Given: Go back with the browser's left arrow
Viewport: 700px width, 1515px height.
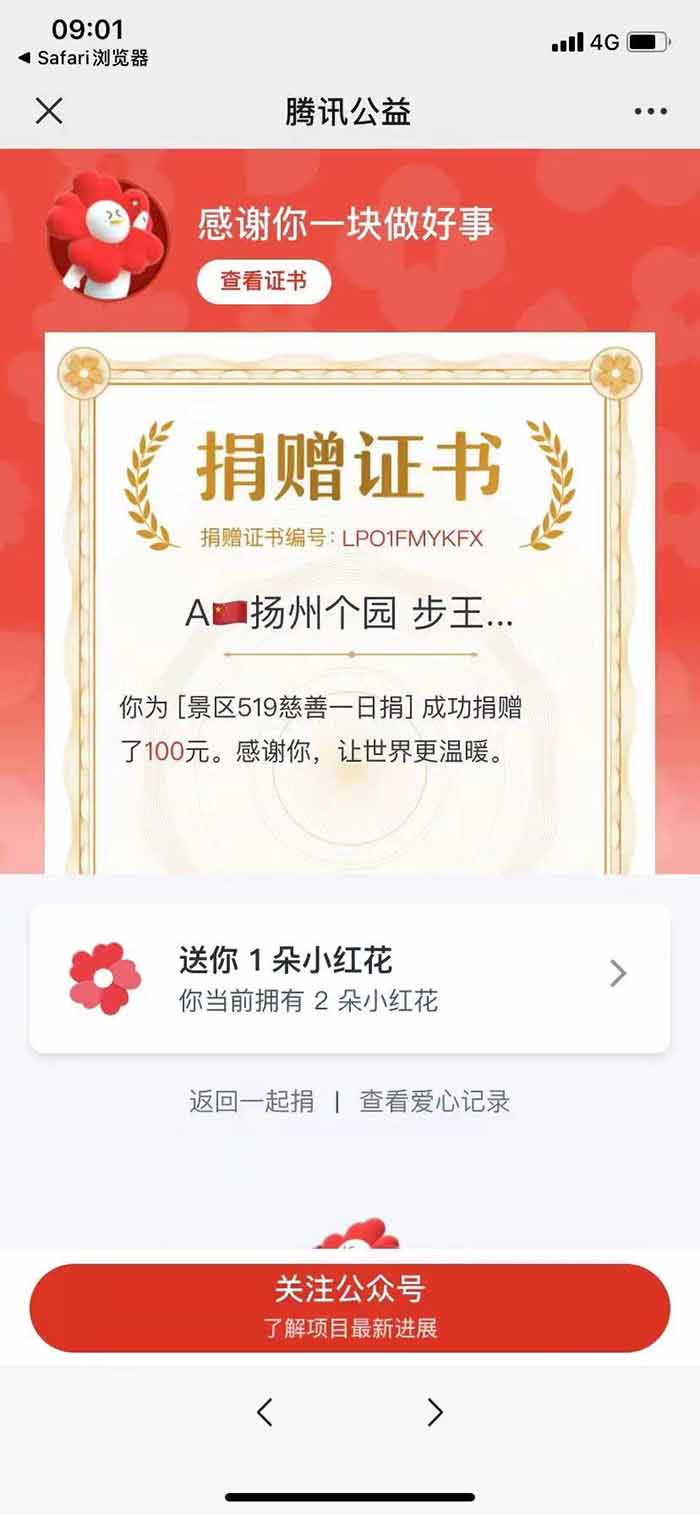Looking at the screenshot, I should 264,1411.
